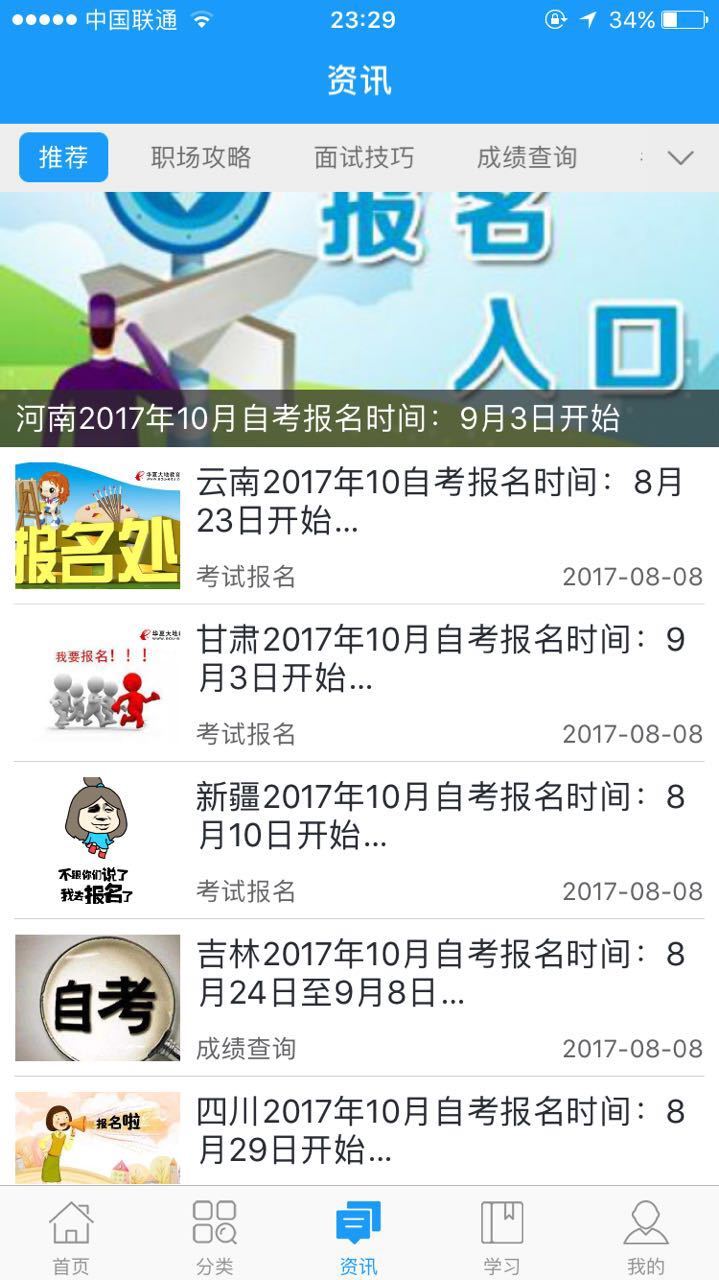Read the 甘肃2017年10月自考报名时间 article

(x=440, y=659)
